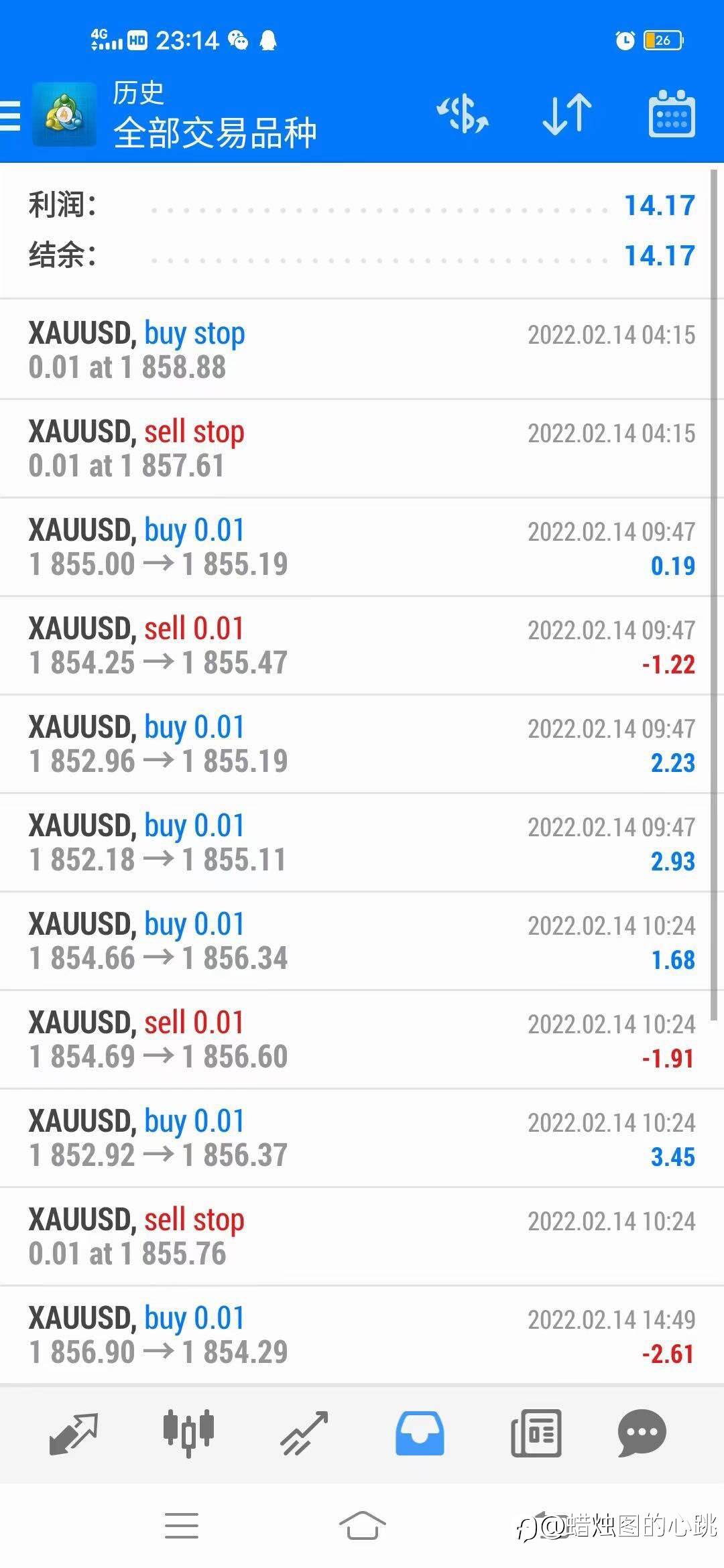Open the side drawer menu button
The image size is (724, 1568).
point(11,115)
